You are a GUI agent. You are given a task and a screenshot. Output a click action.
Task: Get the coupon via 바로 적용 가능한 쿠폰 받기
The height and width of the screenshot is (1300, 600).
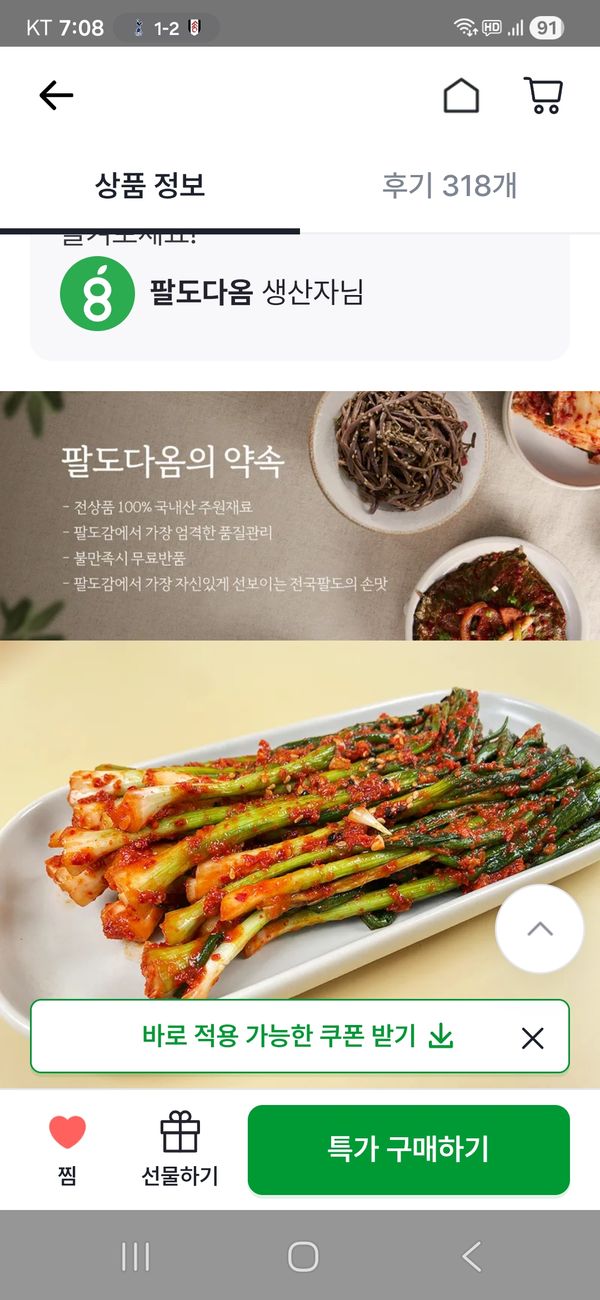297,1037
